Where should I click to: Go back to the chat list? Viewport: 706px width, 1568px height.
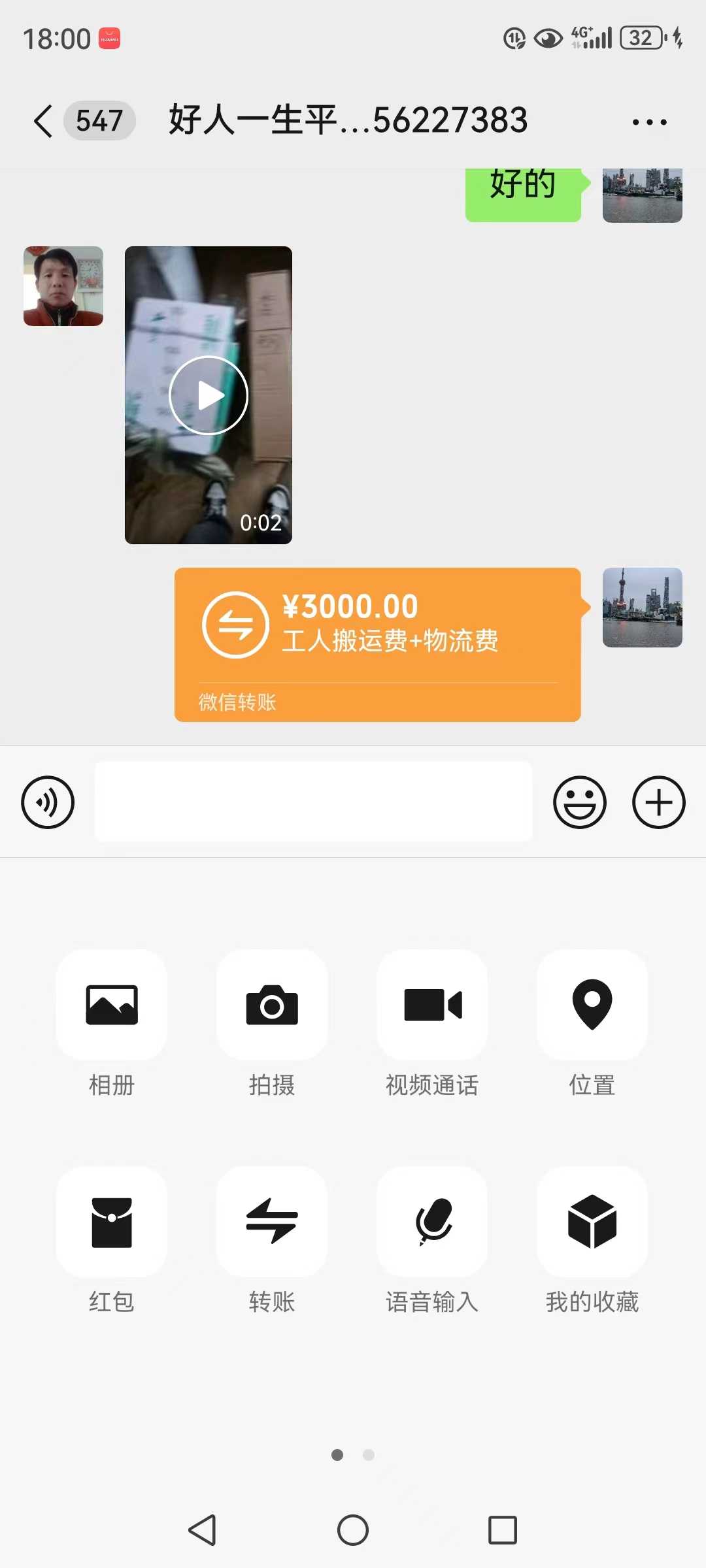44,122
